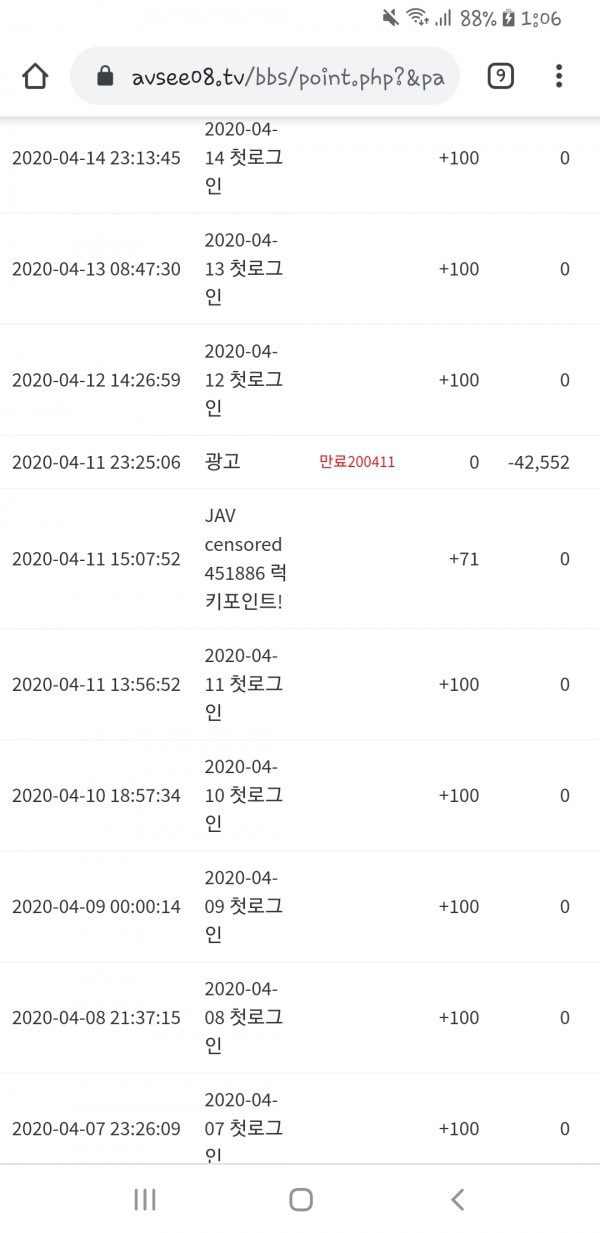Select the URL address bar

pyautogui.click(x=265, y=76)
